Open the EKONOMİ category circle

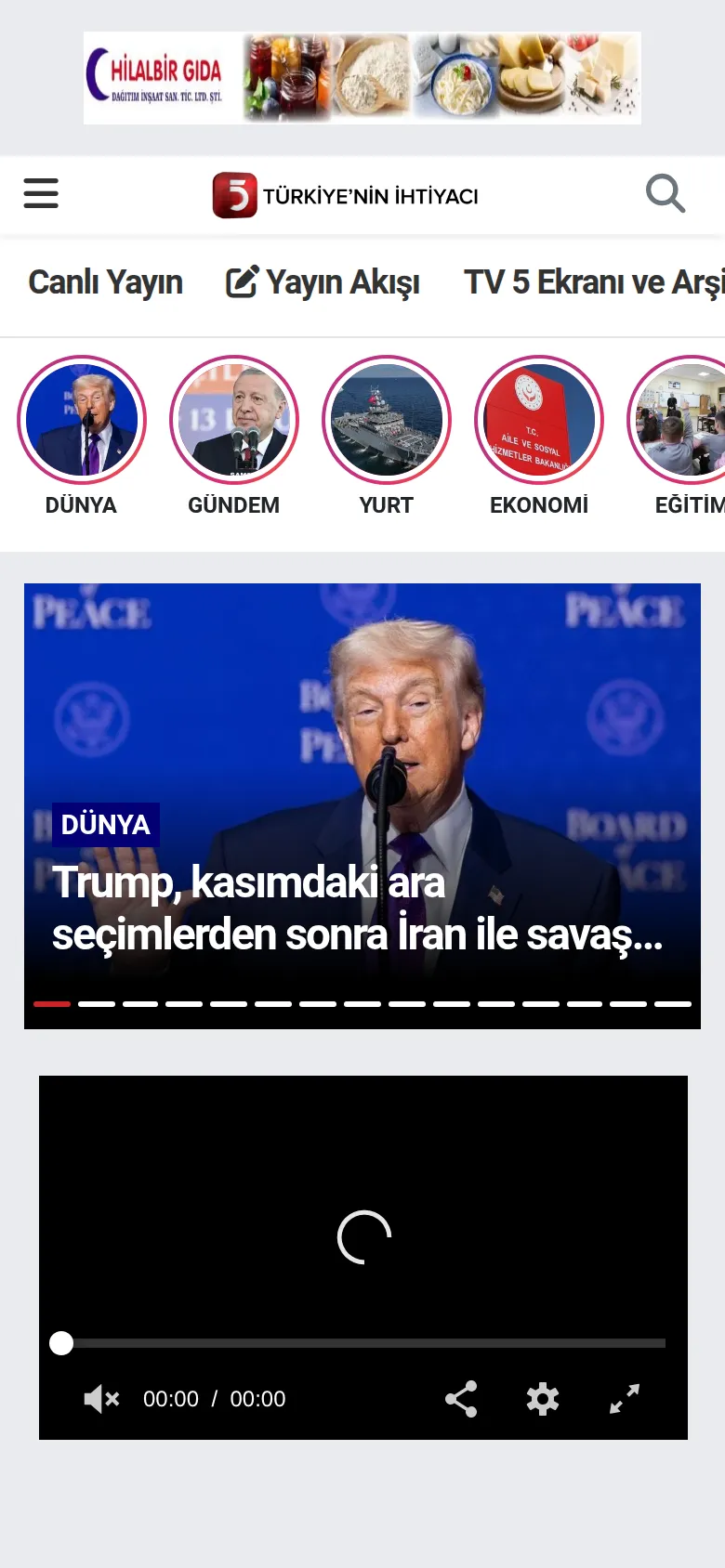click(x=539, y=420)
